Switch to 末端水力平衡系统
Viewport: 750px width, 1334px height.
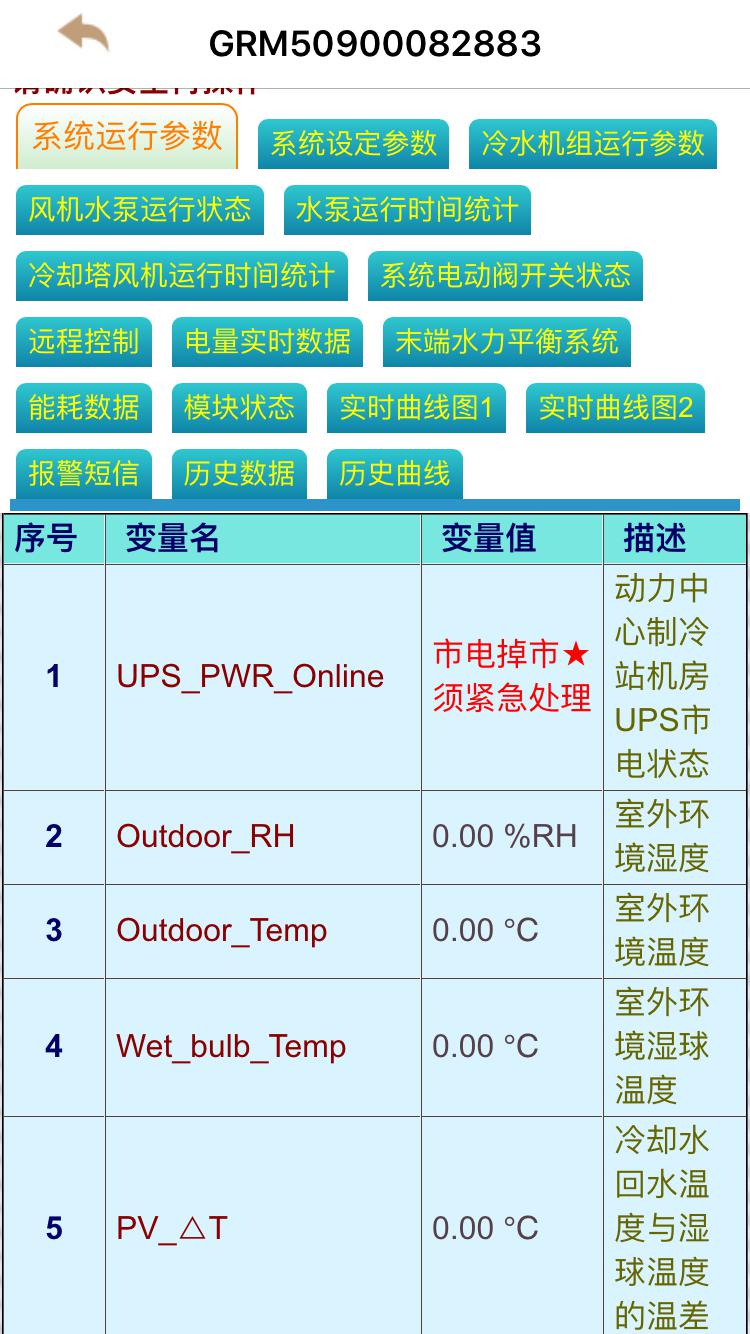[x=506, y=342]
